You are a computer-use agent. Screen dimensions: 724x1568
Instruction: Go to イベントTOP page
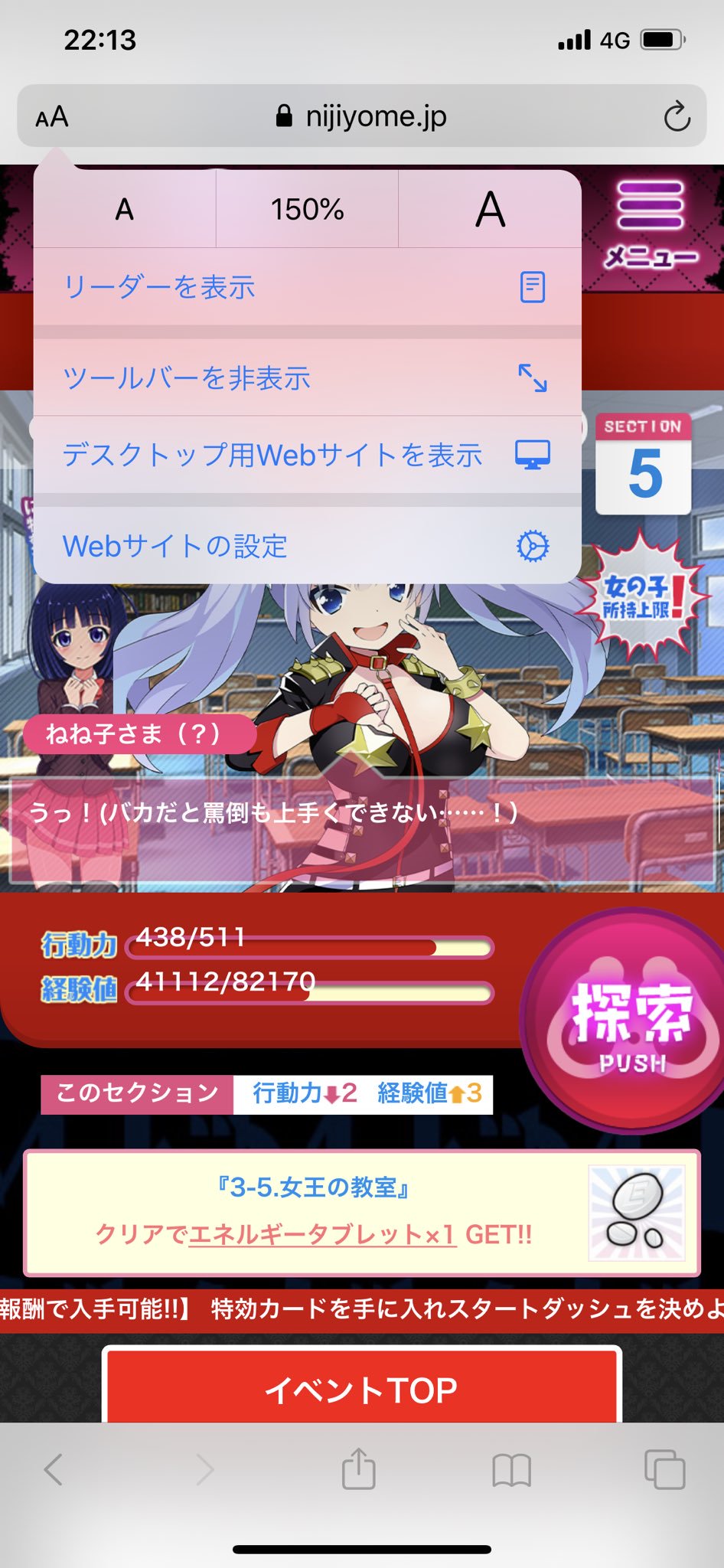point(361,1390)
